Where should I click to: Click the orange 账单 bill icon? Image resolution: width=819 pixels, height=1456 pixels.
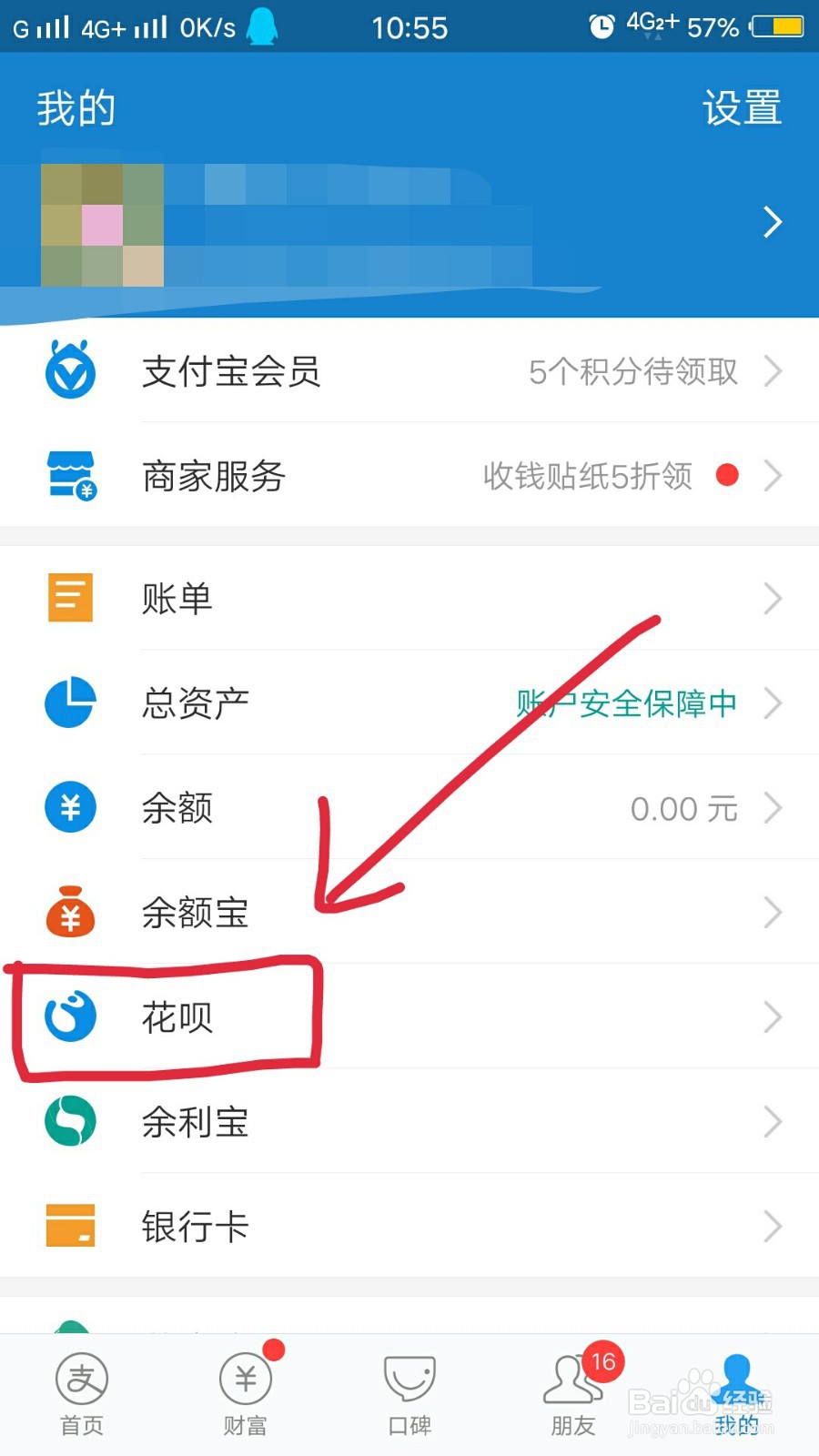coord(69,597)
